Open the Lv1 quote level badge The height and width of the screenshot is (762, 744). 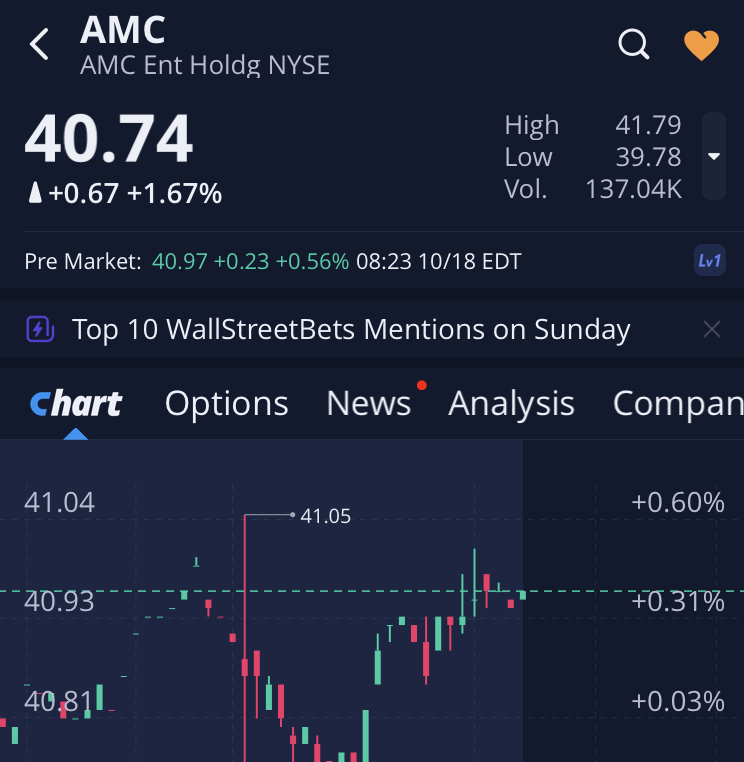coord(709,261)
